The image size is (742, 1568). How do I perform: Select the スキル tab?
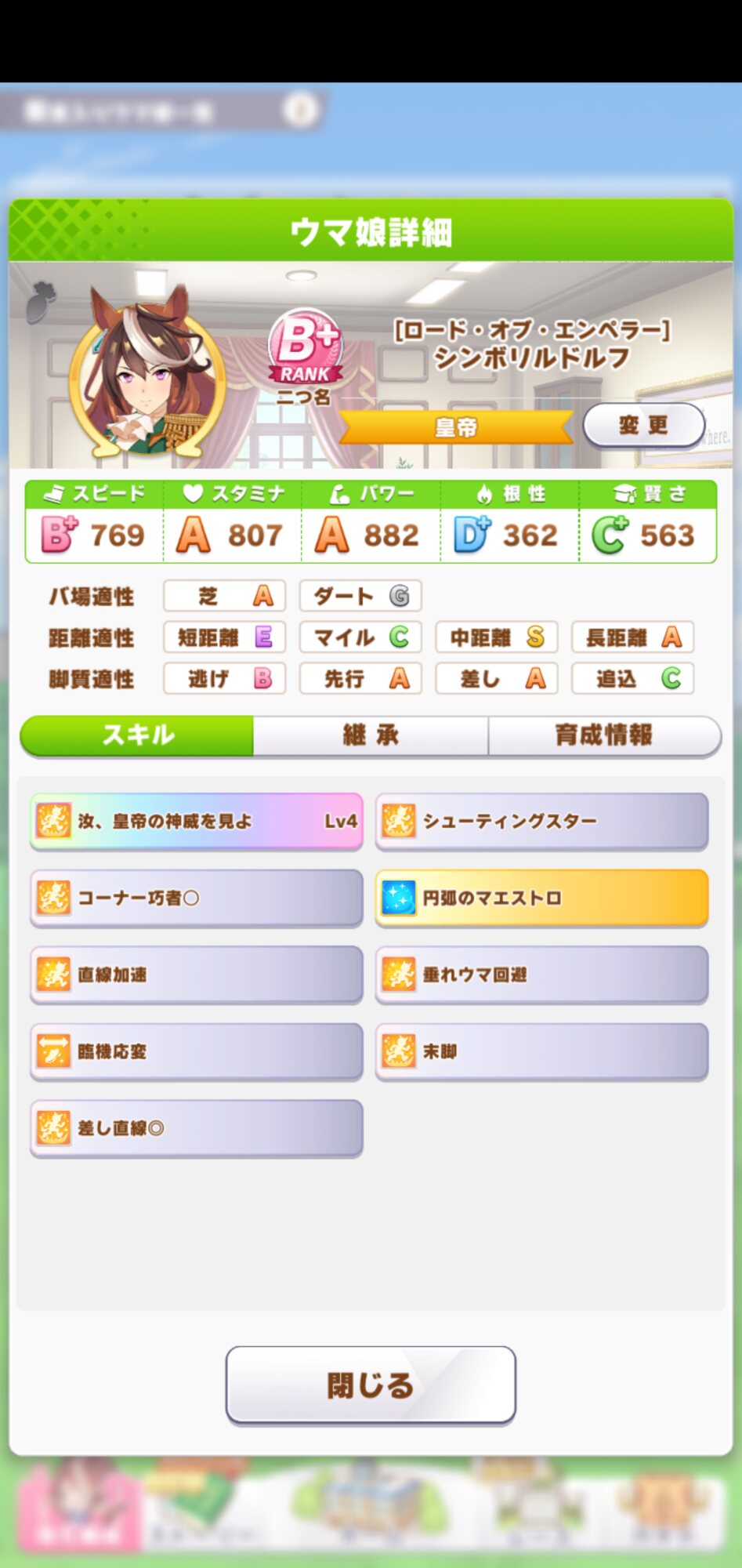tap(138, 735)
